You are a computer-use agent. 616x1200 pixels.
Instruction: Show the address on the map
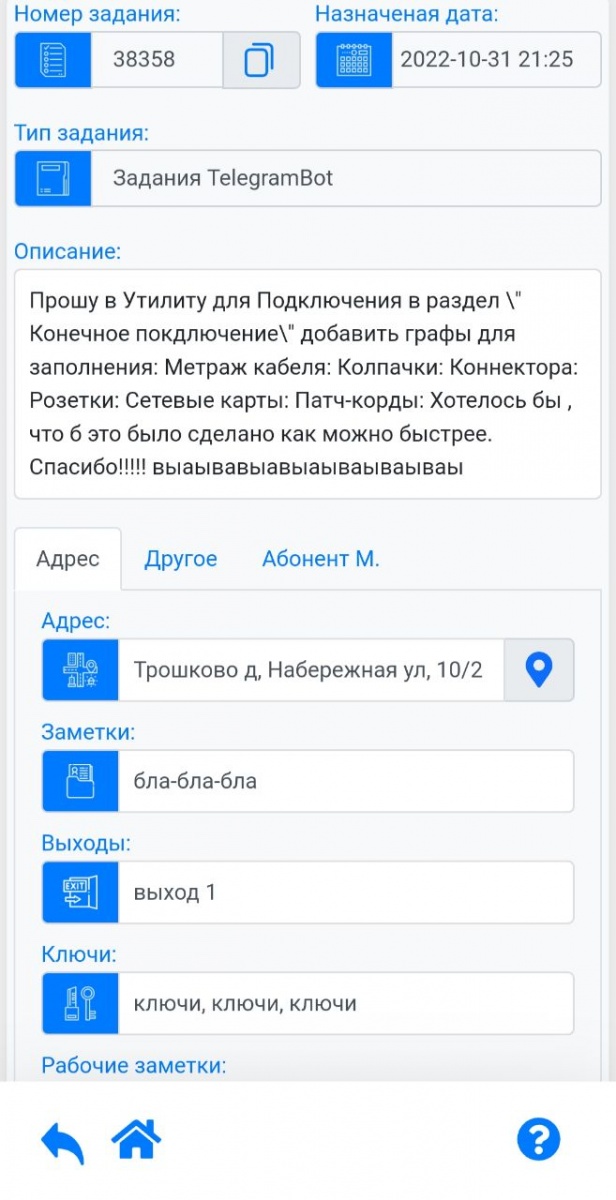point(539,670)
